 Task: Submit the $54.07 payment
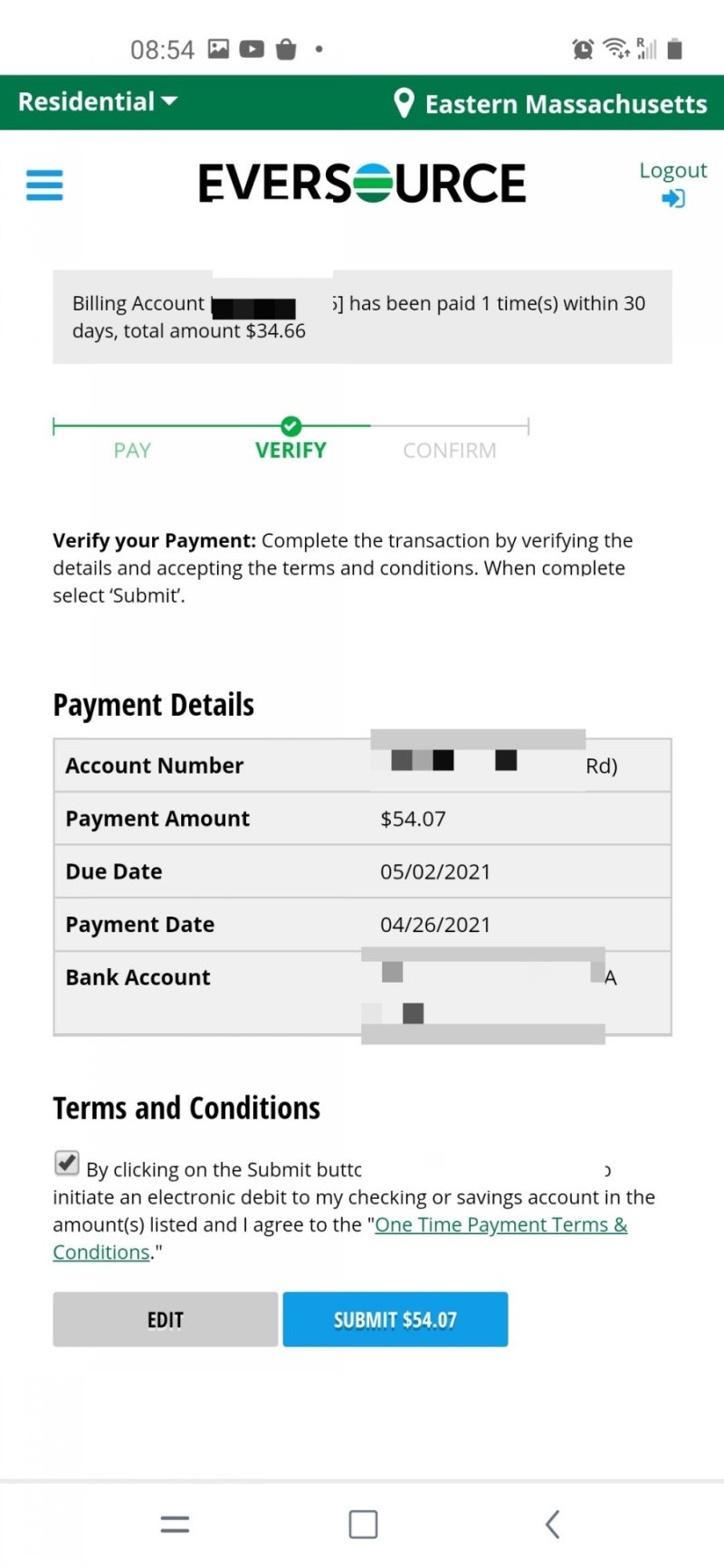[x=395, y=1319]
